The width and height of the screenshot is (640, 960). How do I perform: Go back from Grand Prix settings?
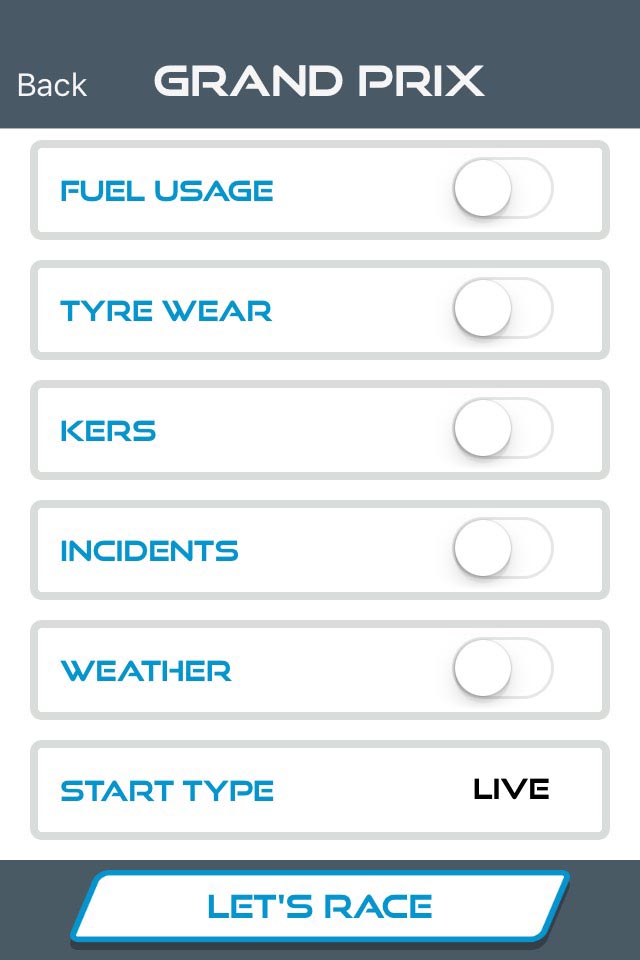click(52, 85)
